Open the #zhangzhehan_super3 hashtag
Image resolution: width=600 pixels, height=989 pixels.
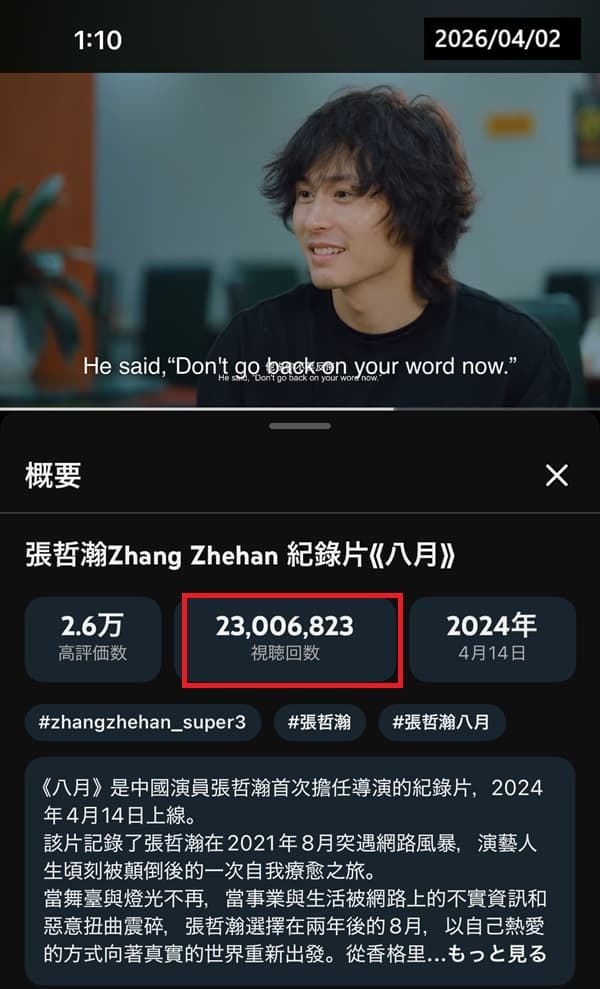(x=143, y=722)
